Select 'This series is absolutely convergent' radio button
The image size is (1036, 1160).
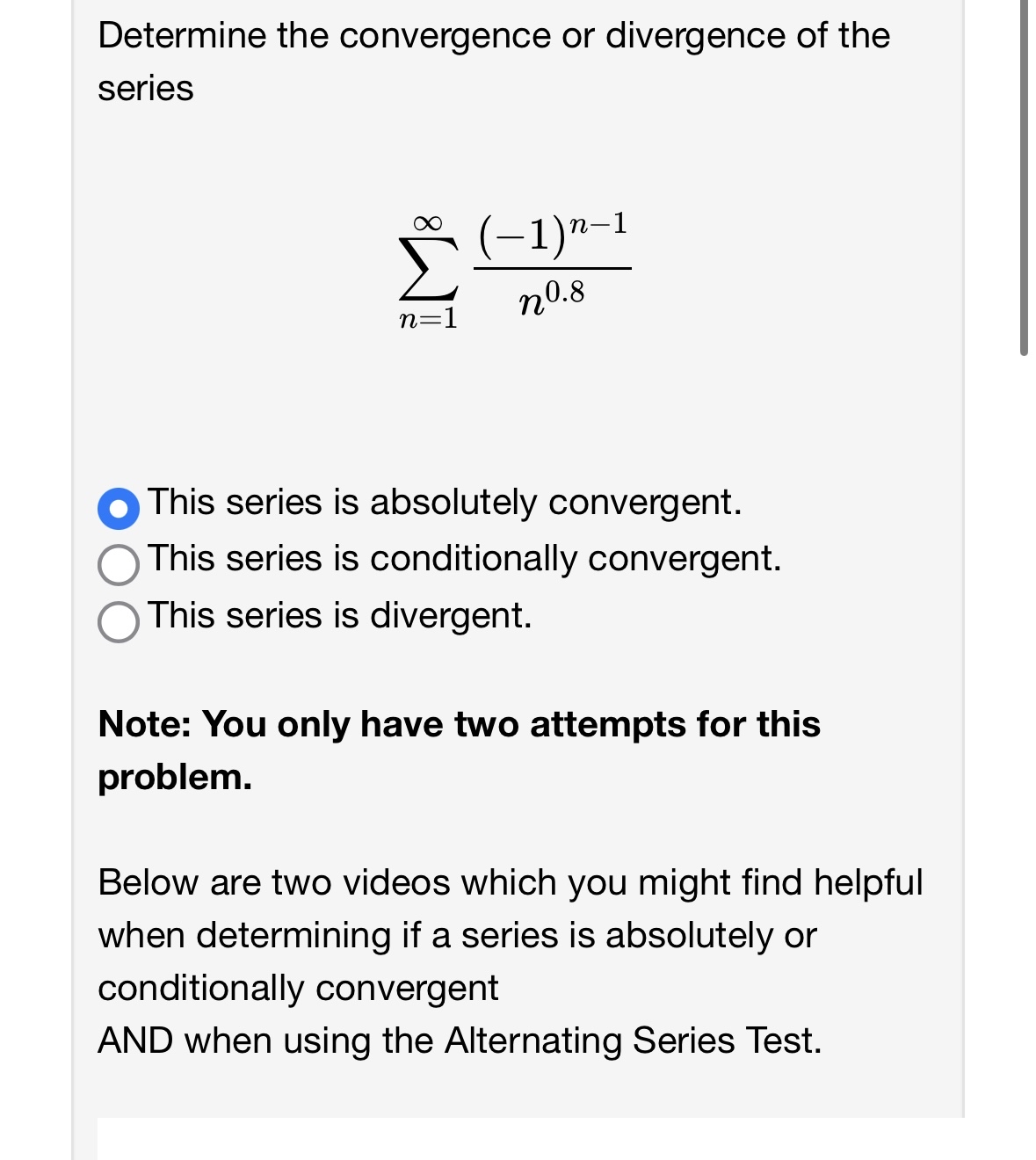119,508
